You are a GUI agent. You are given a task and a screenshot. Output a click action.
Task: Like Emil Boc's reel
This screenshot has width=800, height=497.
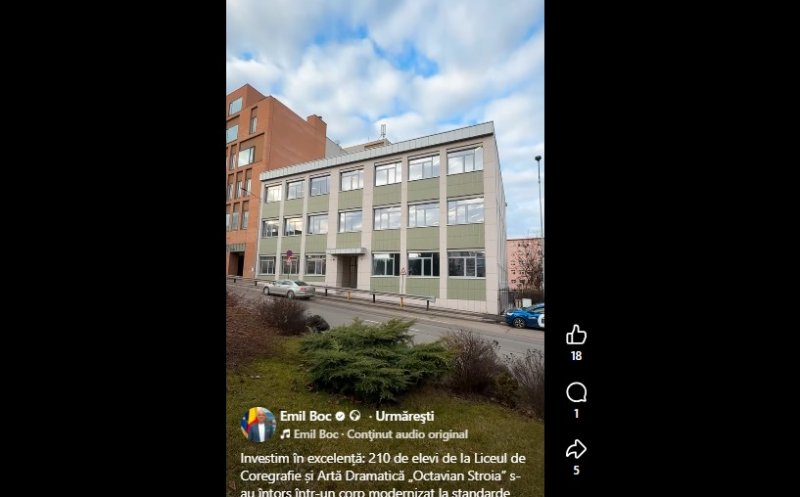coord(576,335)
